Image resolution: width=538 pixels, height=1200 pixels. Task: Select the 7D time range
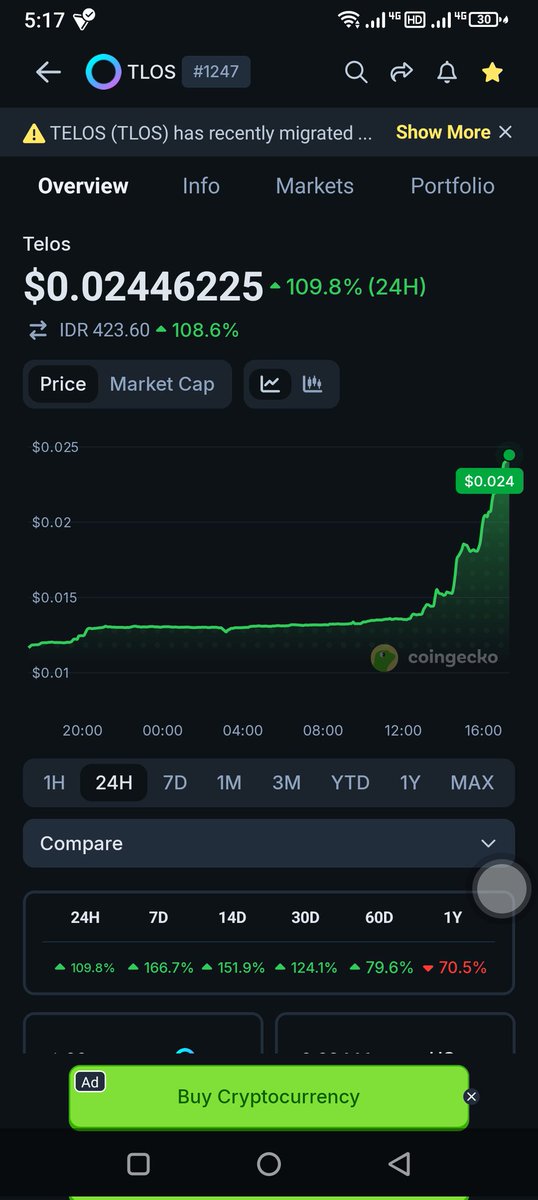click(175, 782)
